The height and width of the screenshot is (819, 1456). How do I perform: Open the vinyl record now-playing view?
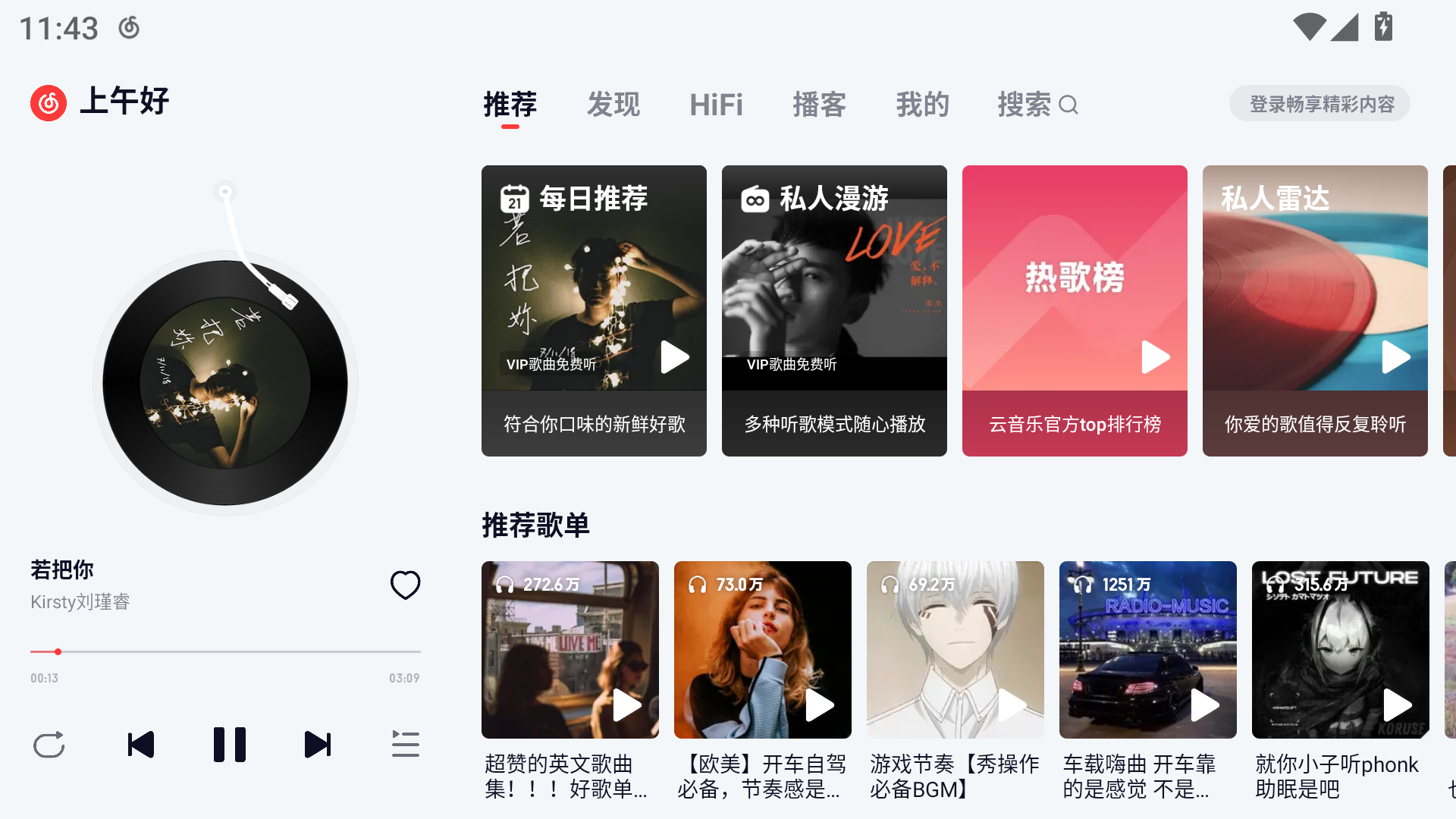[225, 383]
